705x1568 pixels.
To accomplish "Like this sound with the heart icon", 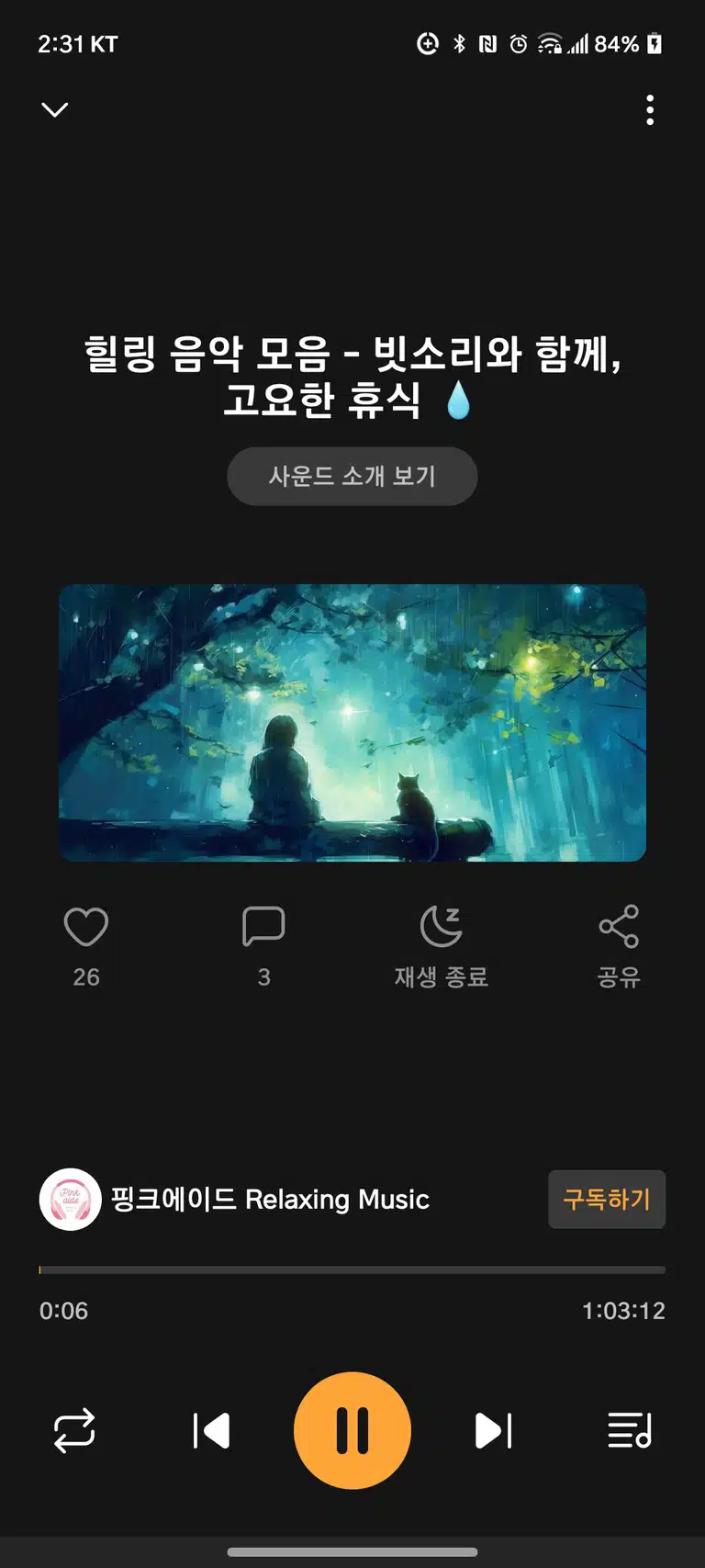I will pyautogui.click(x=86, y=927).
